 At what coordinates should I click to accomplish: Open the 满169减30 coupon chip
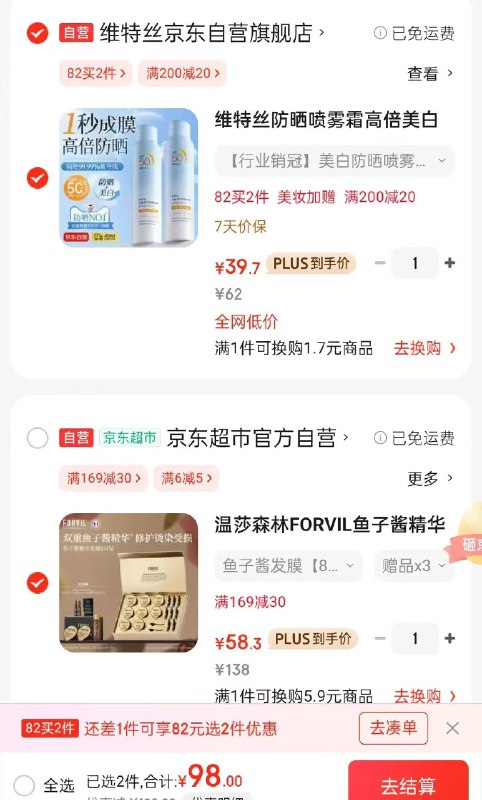point(104,479)
